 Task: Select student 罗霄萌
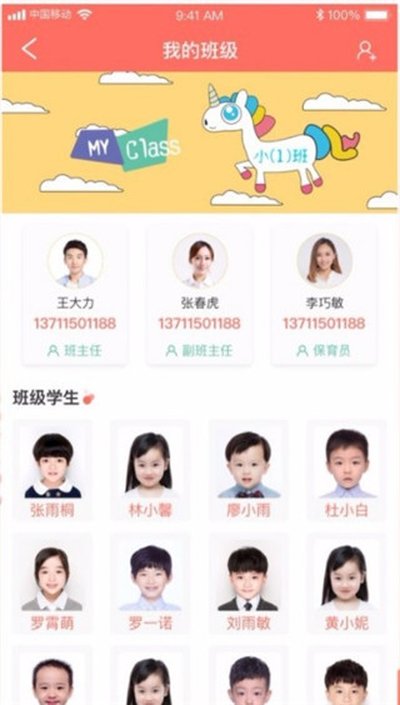tap(52, 584)
